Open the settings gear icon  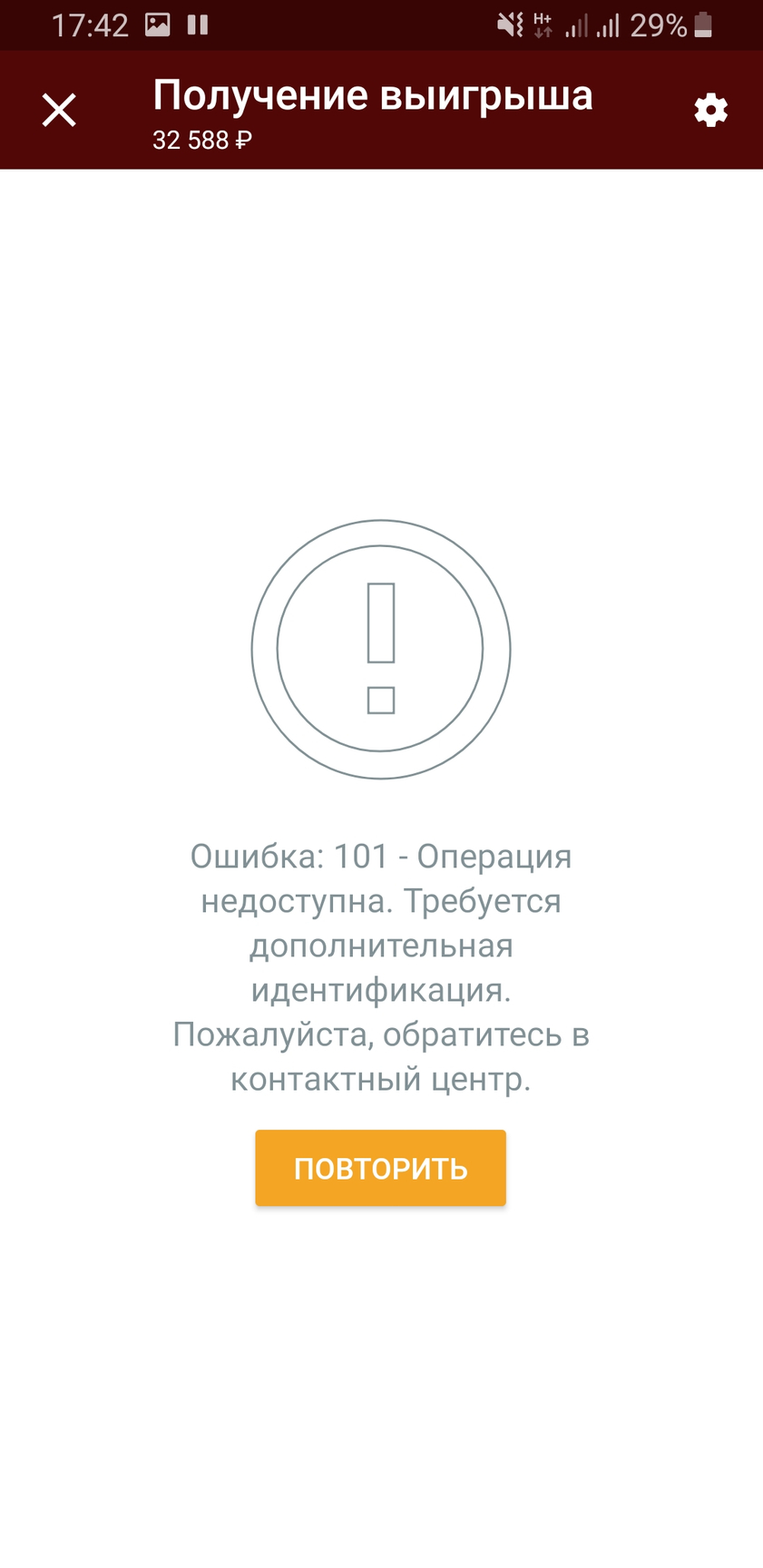tap(710, 110)
